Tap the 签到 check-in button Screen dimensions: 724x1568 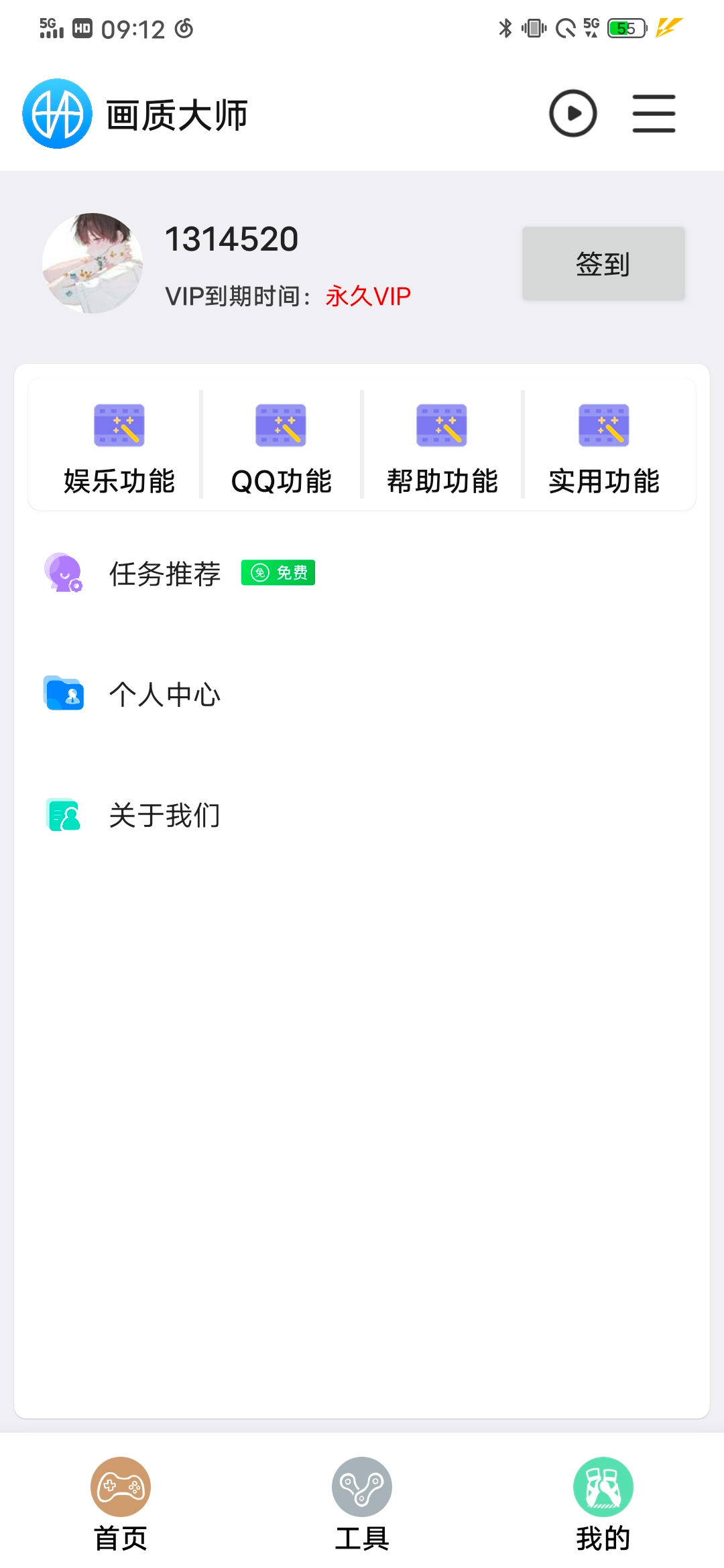603,263
